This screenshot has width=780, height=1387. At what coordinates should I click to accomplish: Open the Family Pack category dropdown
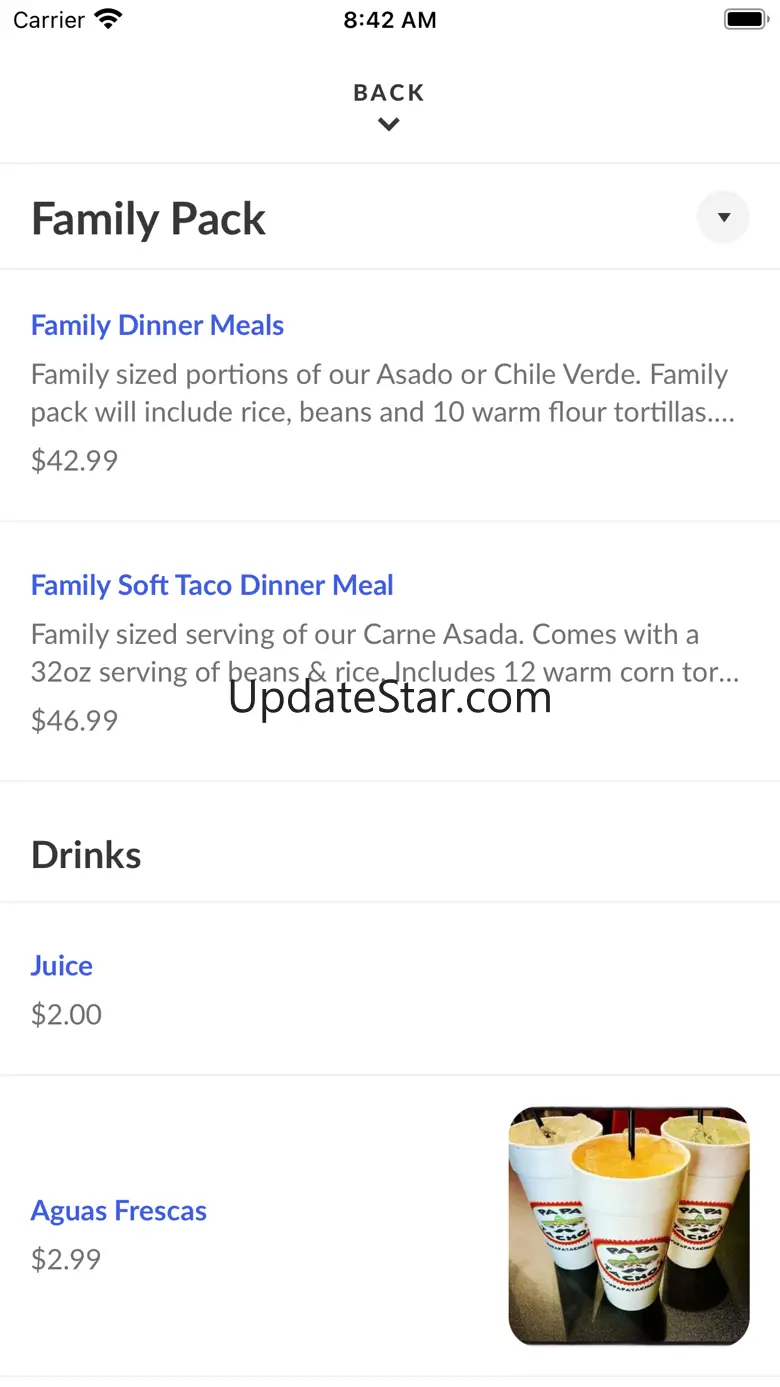pos(723,218)
